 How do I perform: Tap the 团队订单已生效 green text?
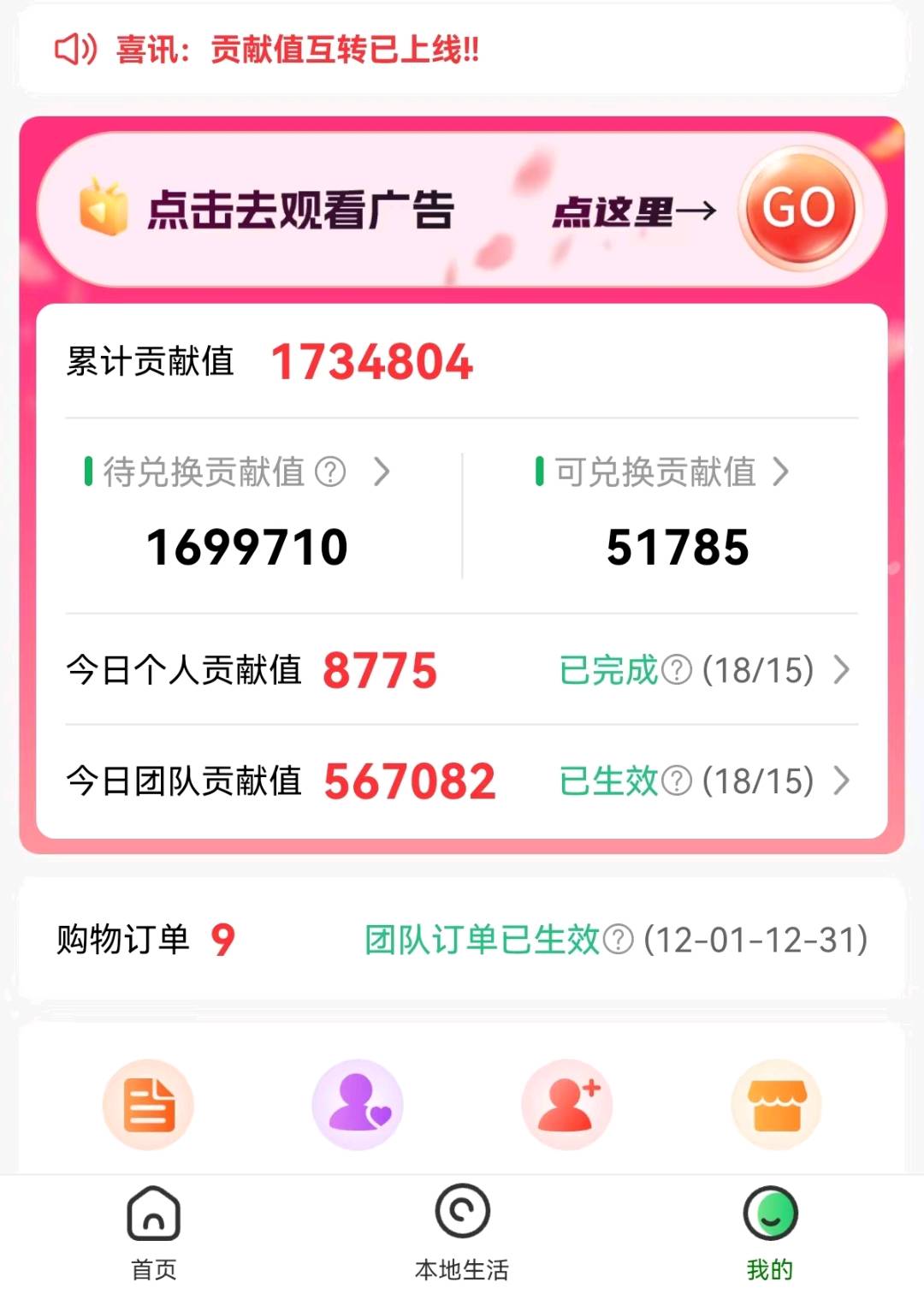483,939
